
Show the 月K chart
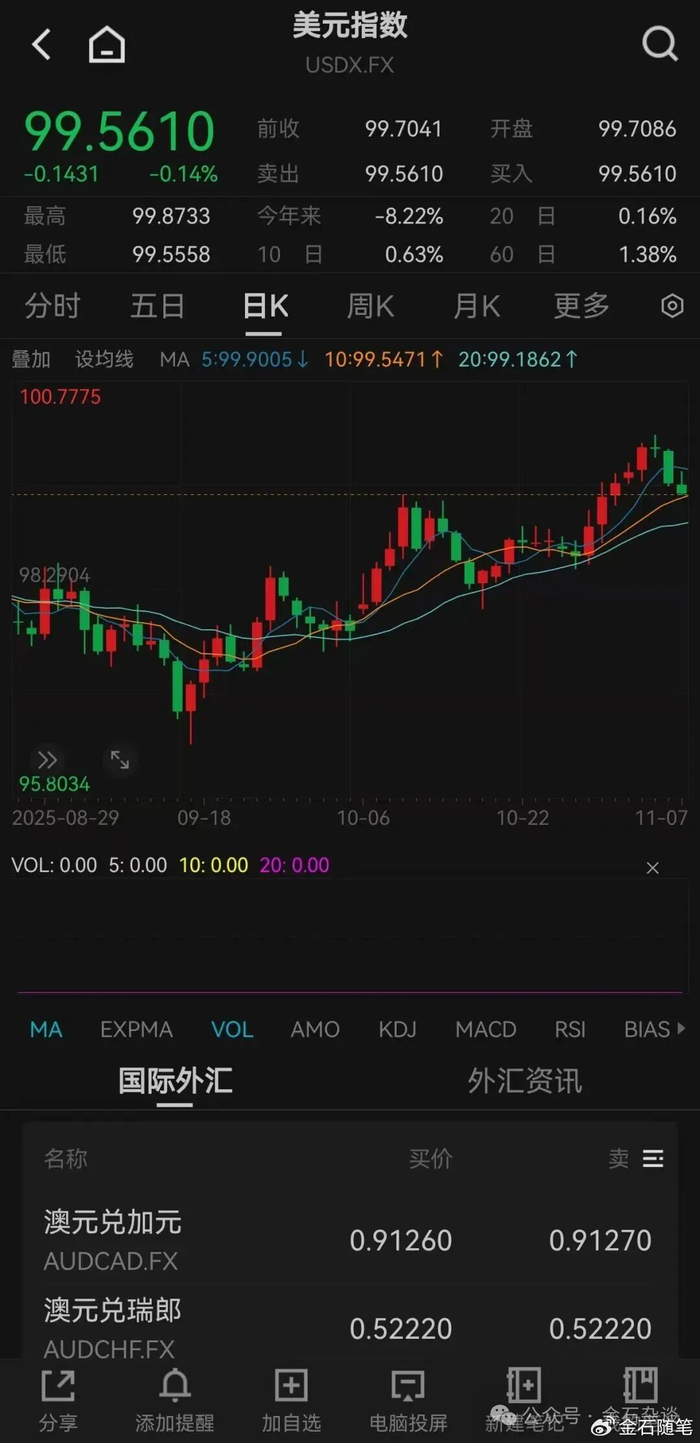[476, 306]
